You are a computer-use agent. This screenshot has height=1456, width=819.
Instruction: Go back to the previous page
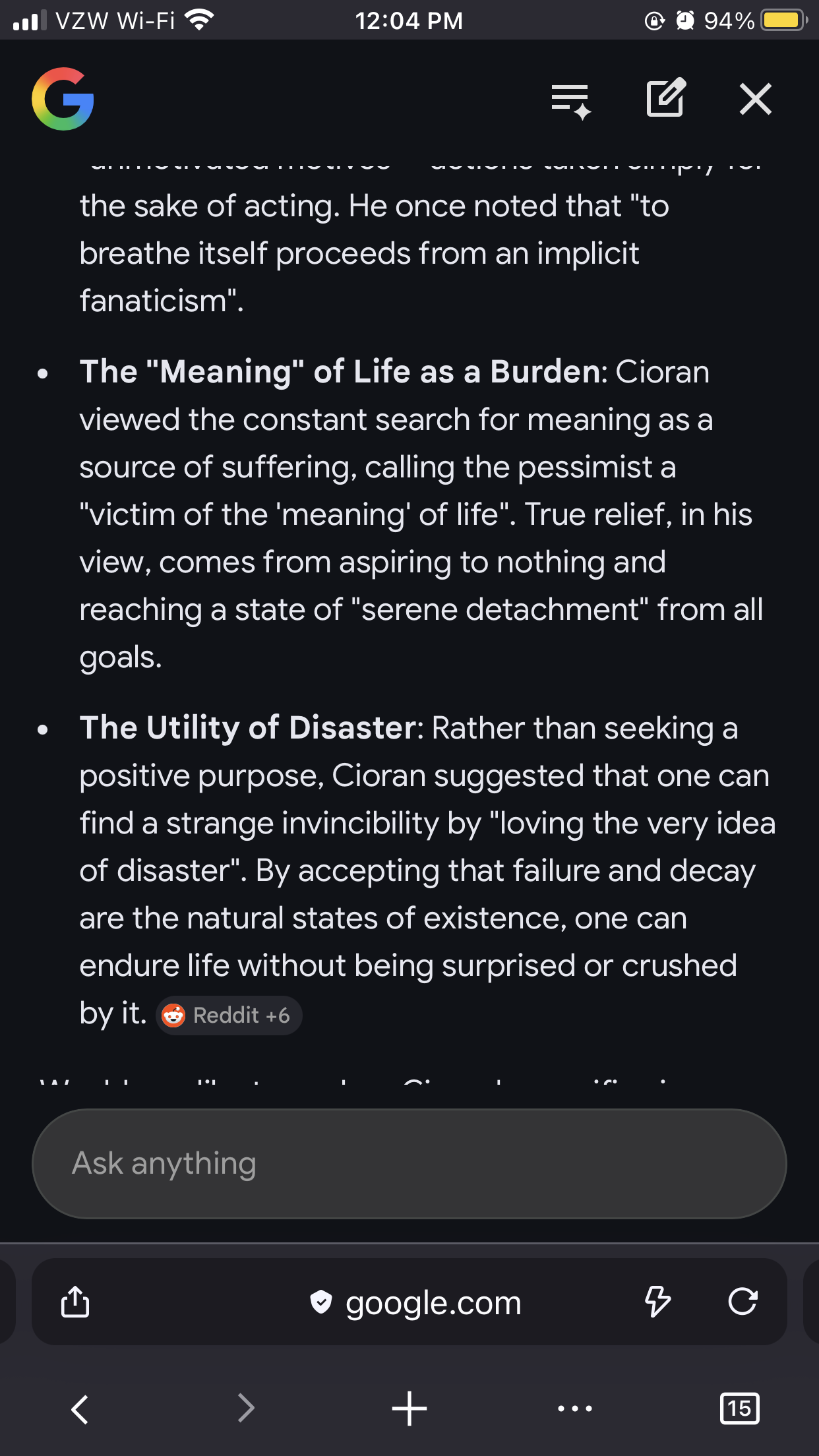tap(80, 1409)
